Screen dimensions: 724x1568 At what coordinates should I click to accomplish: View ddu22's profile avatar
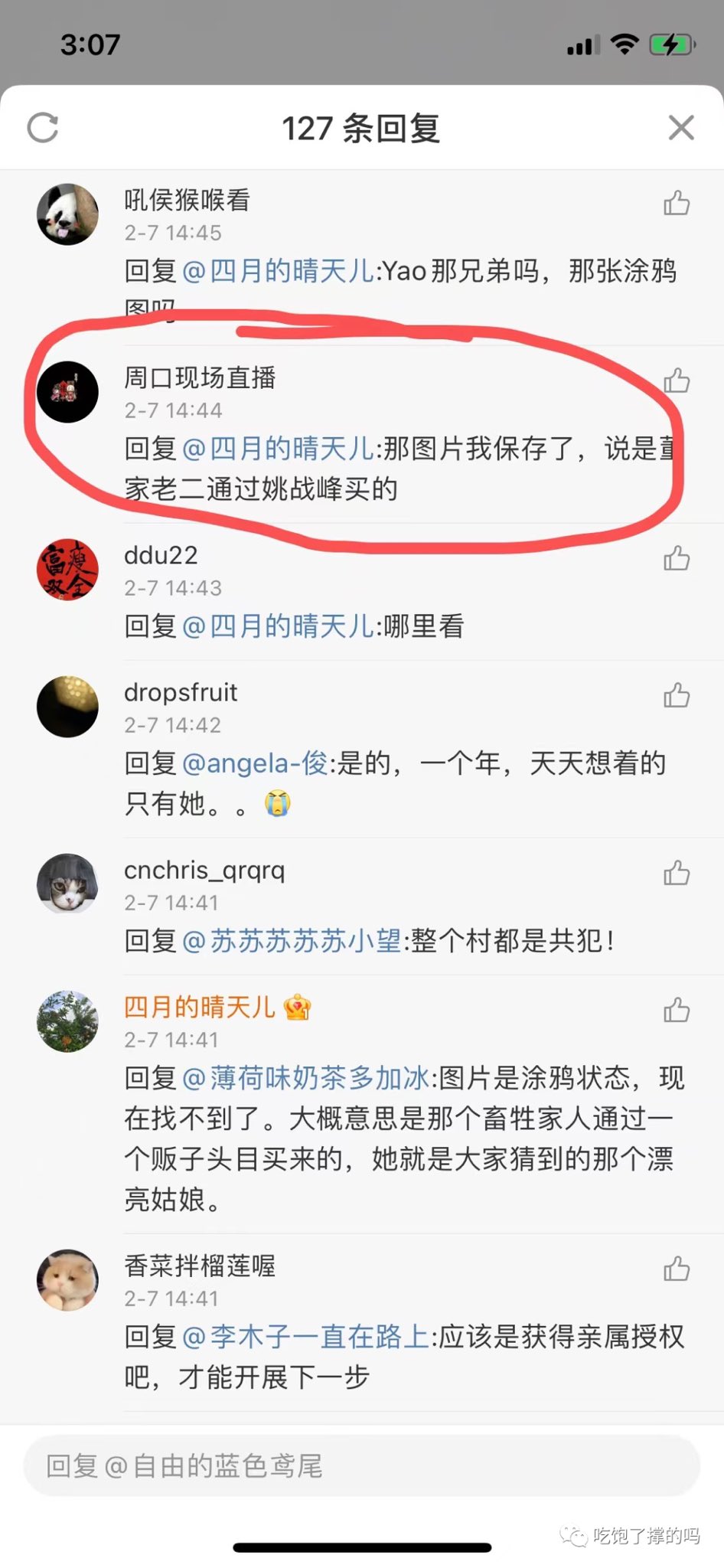click(67, 570)
